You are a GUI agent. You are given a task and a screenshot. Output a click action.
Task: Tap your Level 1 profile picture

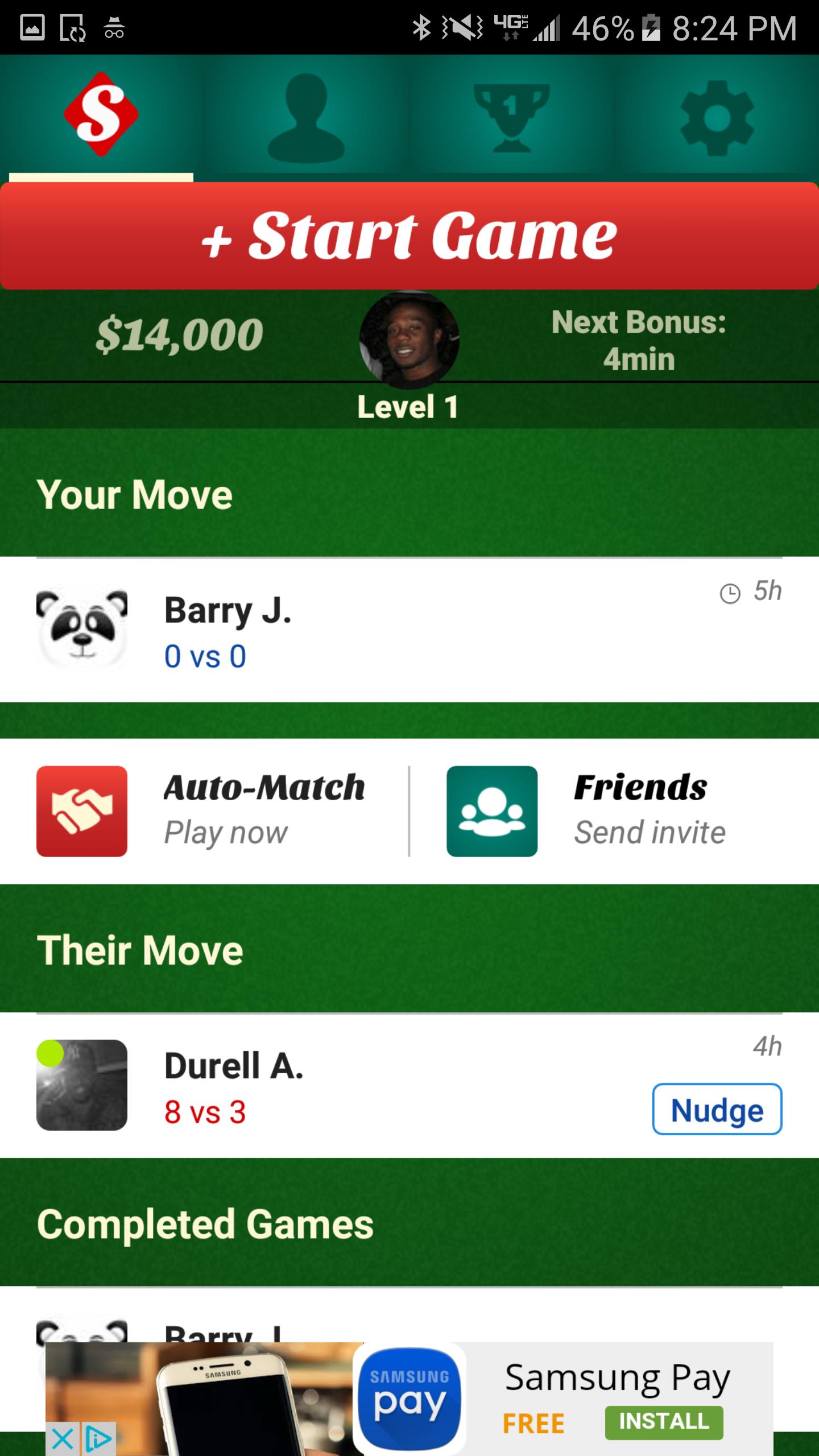(x=408, y=341)
